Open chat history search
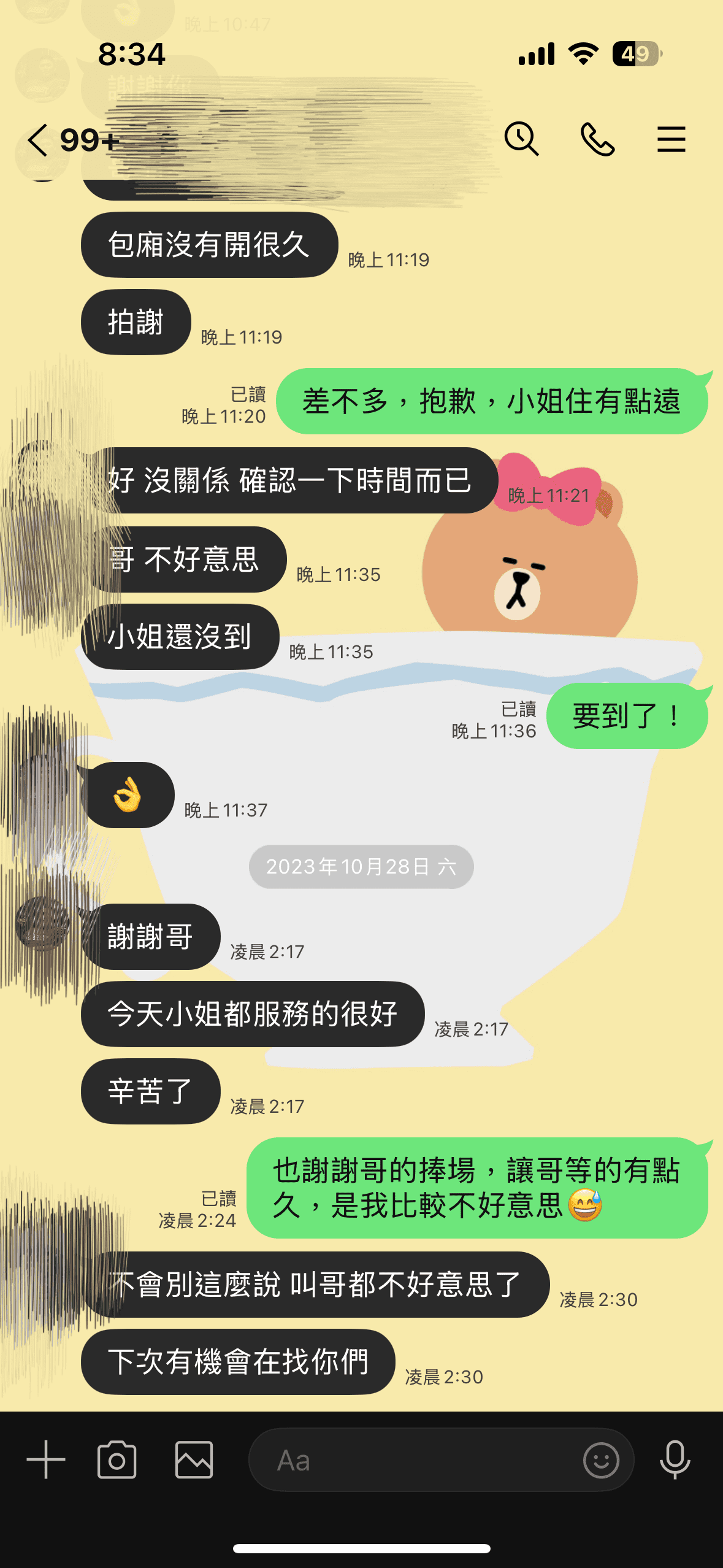 pos(522,139)
